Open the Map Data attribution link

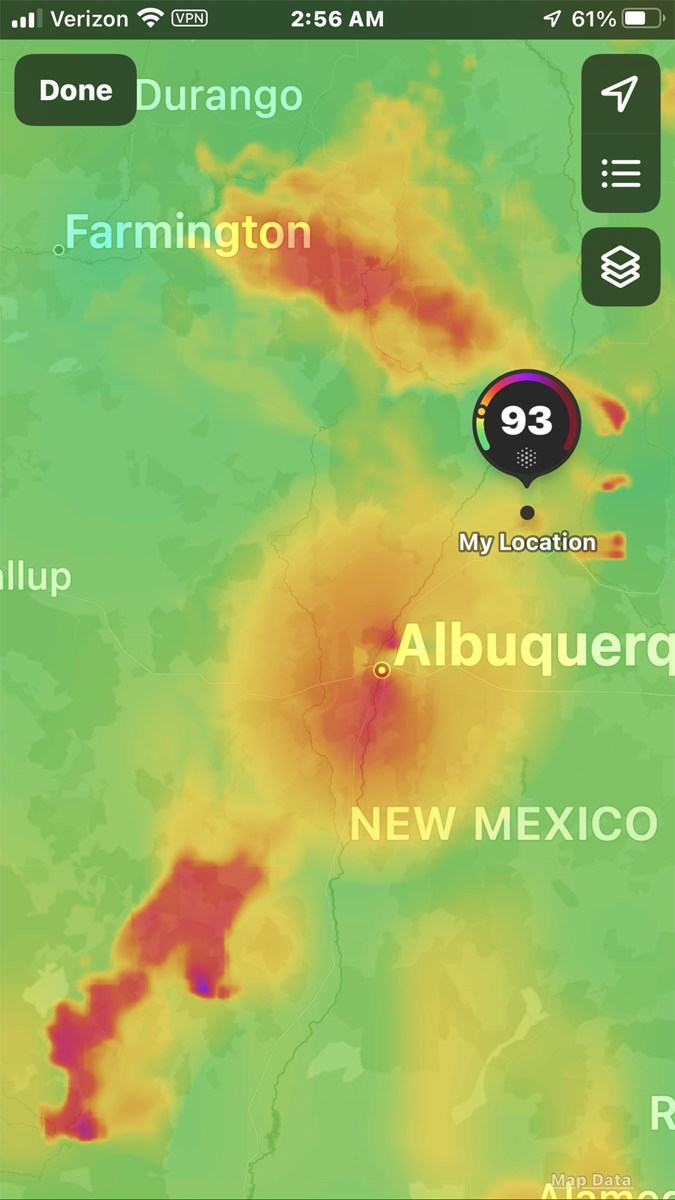[591, 1181]
